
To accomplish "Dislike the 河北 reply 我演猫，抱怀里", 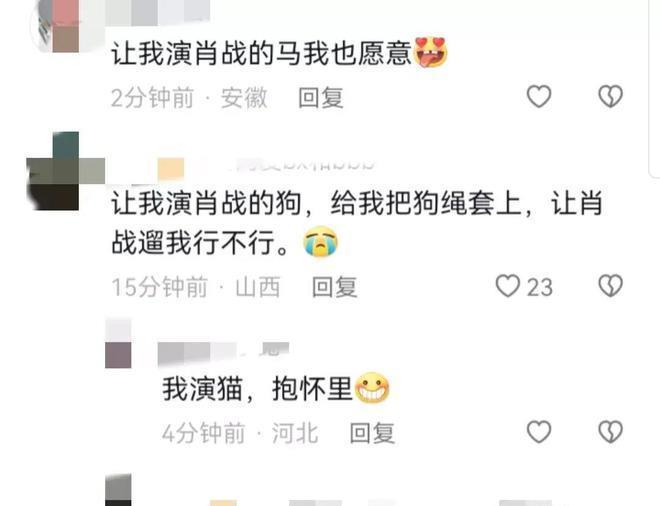I will 610,432.
